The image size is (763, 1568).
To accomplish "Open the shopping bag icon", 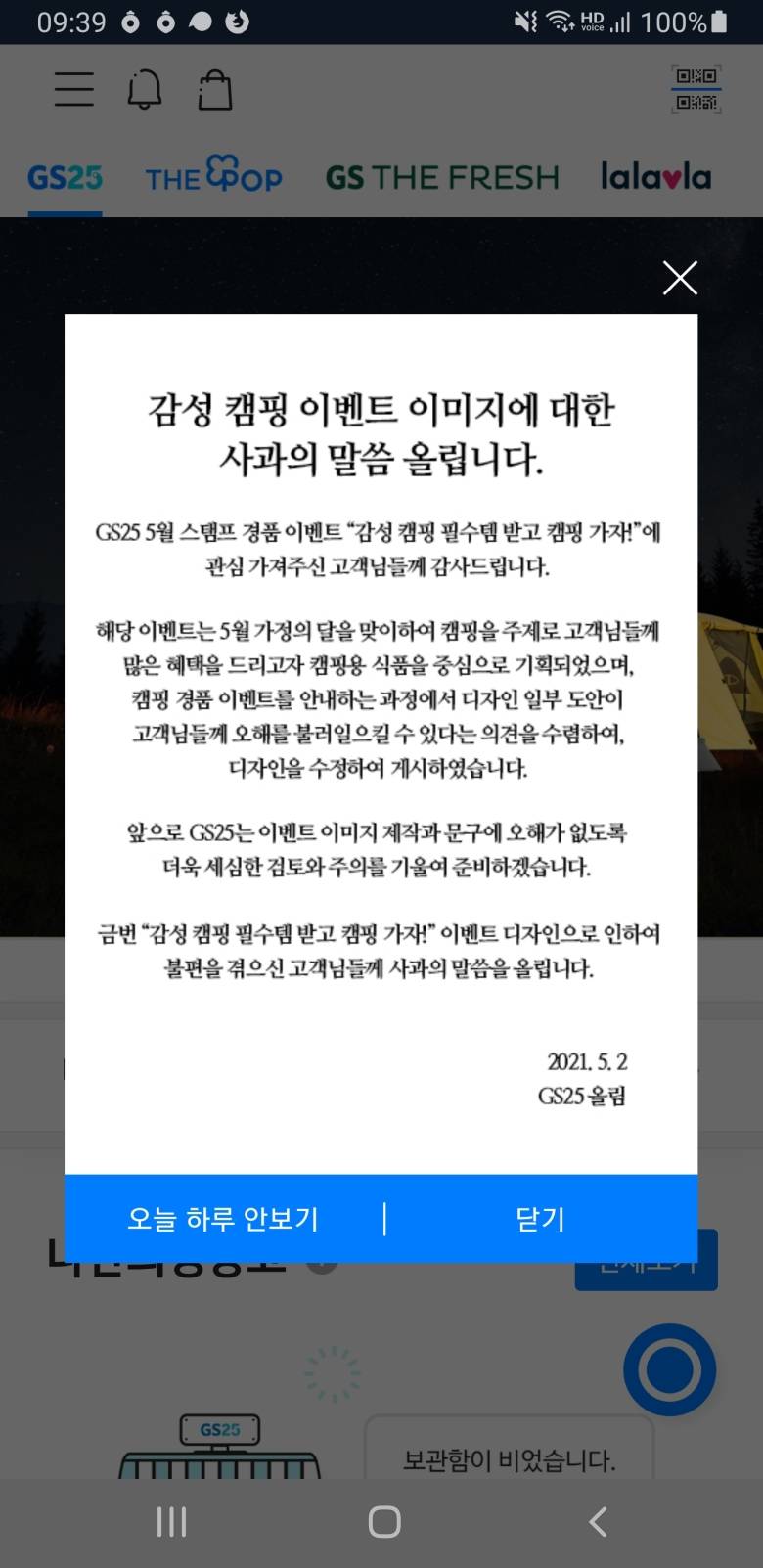I will click(215, 90).
